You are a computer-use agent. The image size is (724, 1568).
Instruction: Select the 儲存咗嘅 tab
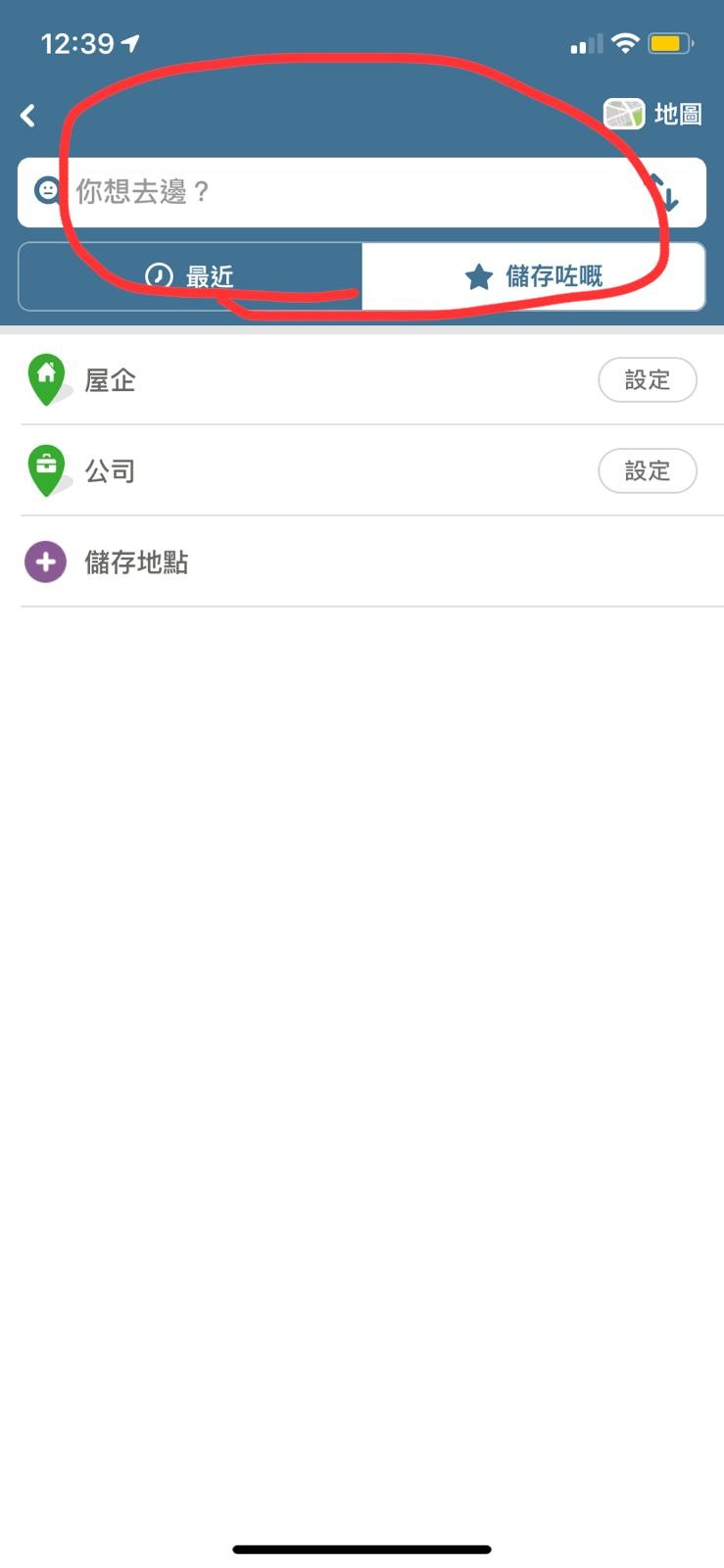[534, 276]
